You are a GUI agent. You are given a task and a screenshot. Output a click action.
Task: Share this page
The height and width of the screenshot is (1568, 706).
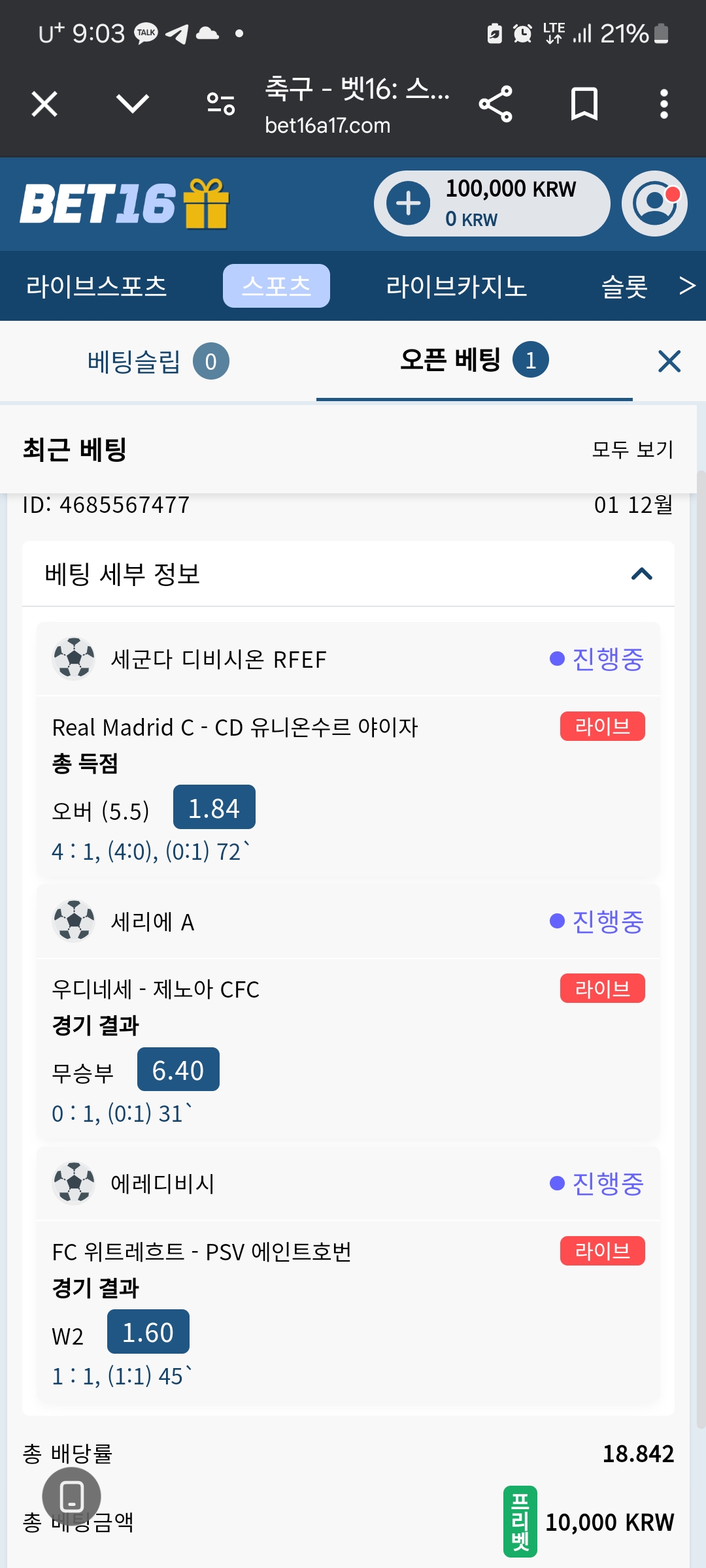tap(496, 104)
